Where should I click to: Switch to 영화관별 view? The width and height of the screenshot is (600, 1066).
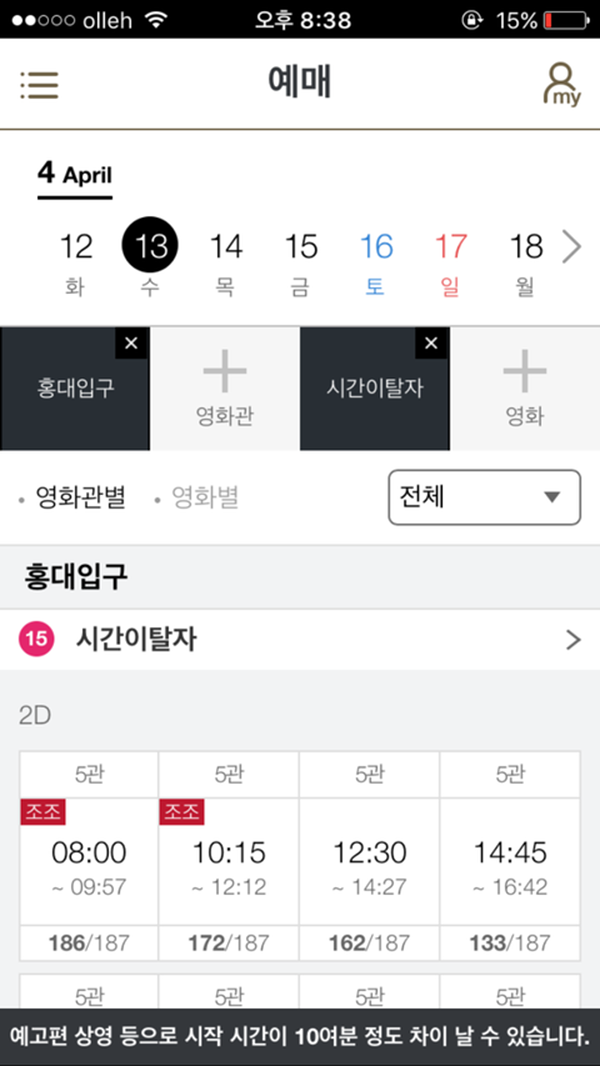[80, 498]
